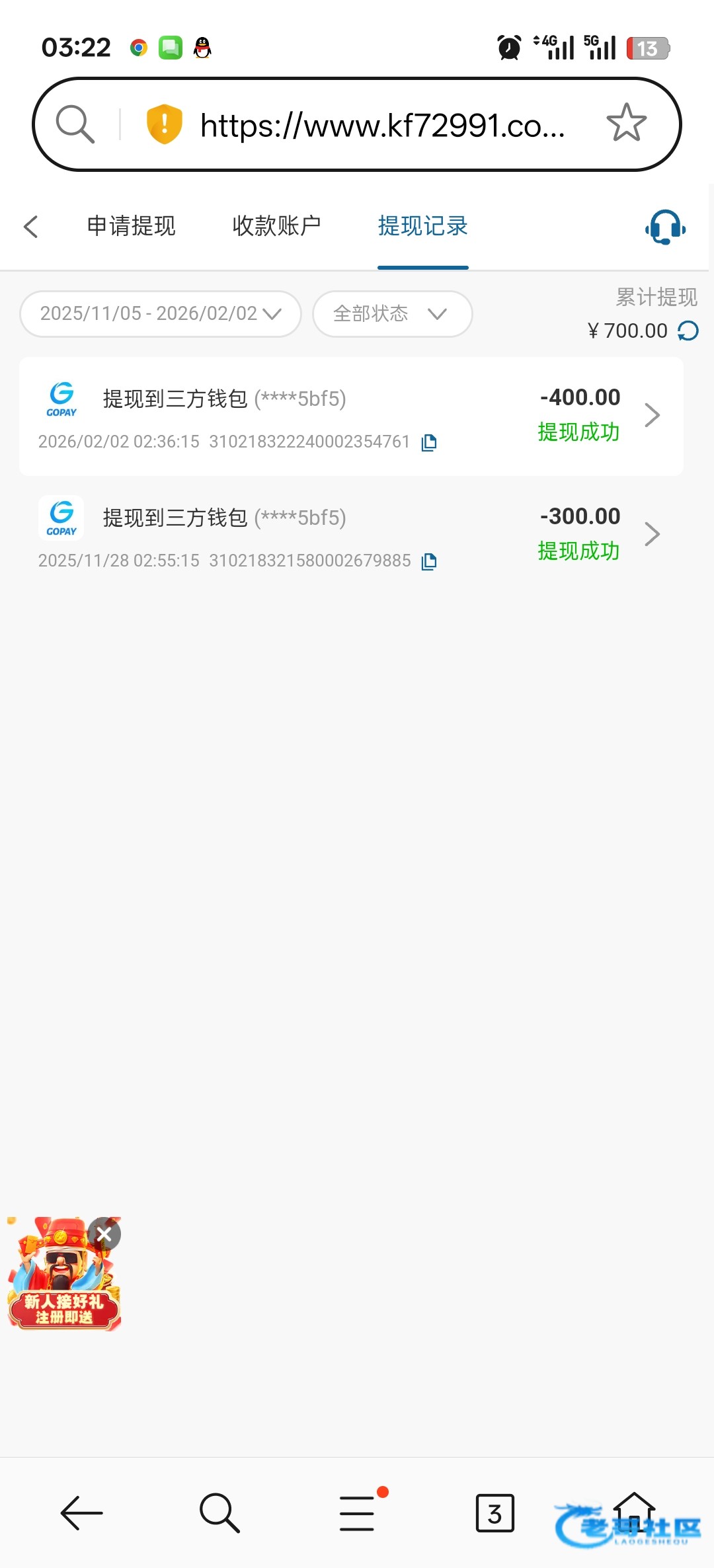Open the browser tabs switcher showing 3
Viewport: 714px width, 1568px height.
(x=495, y=1512)
